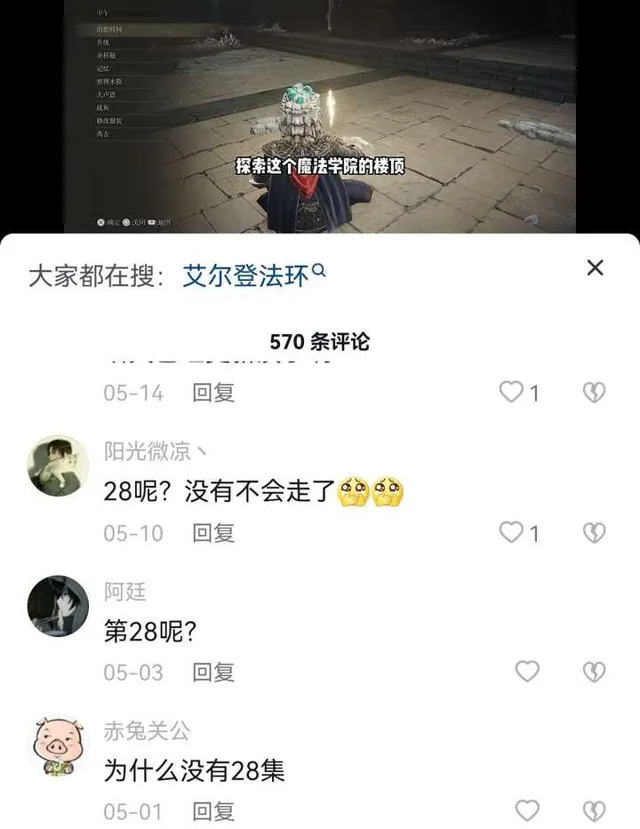Screen dimensions: 640x829
Task: Open 赤兔关公's pig avatar profile
Action: point(58,746)
